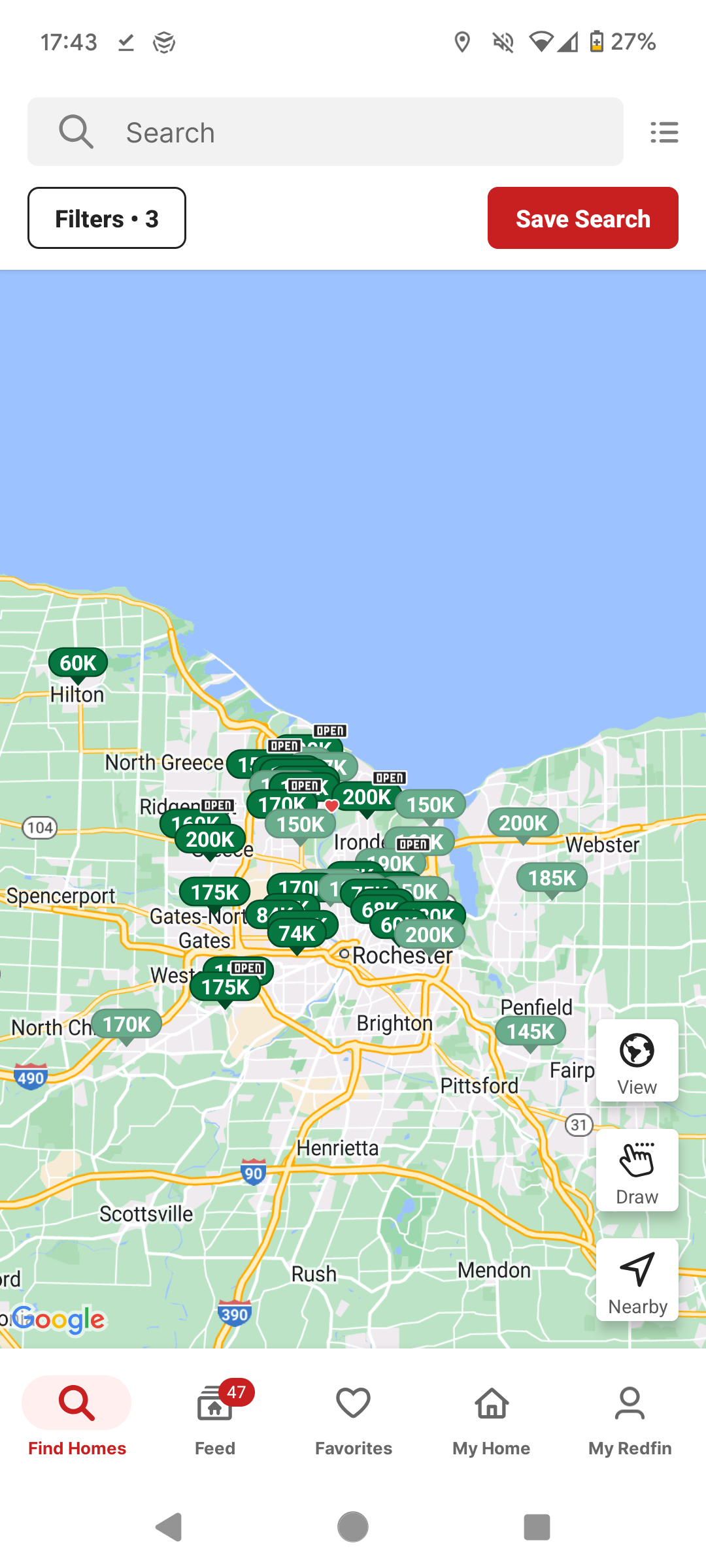
Task: Switch to the Feed tab
Action: coord(215,1414)
